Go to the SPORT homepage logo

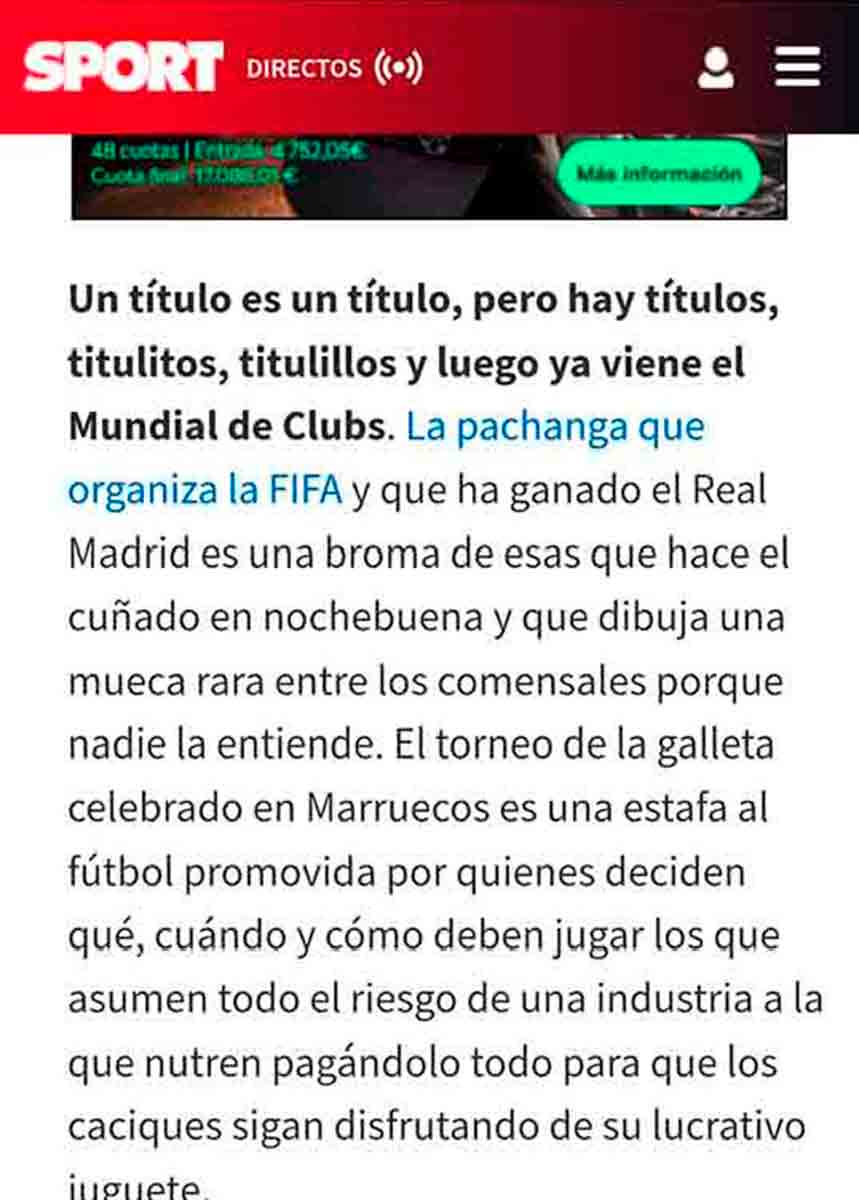[x=123, y=67]
